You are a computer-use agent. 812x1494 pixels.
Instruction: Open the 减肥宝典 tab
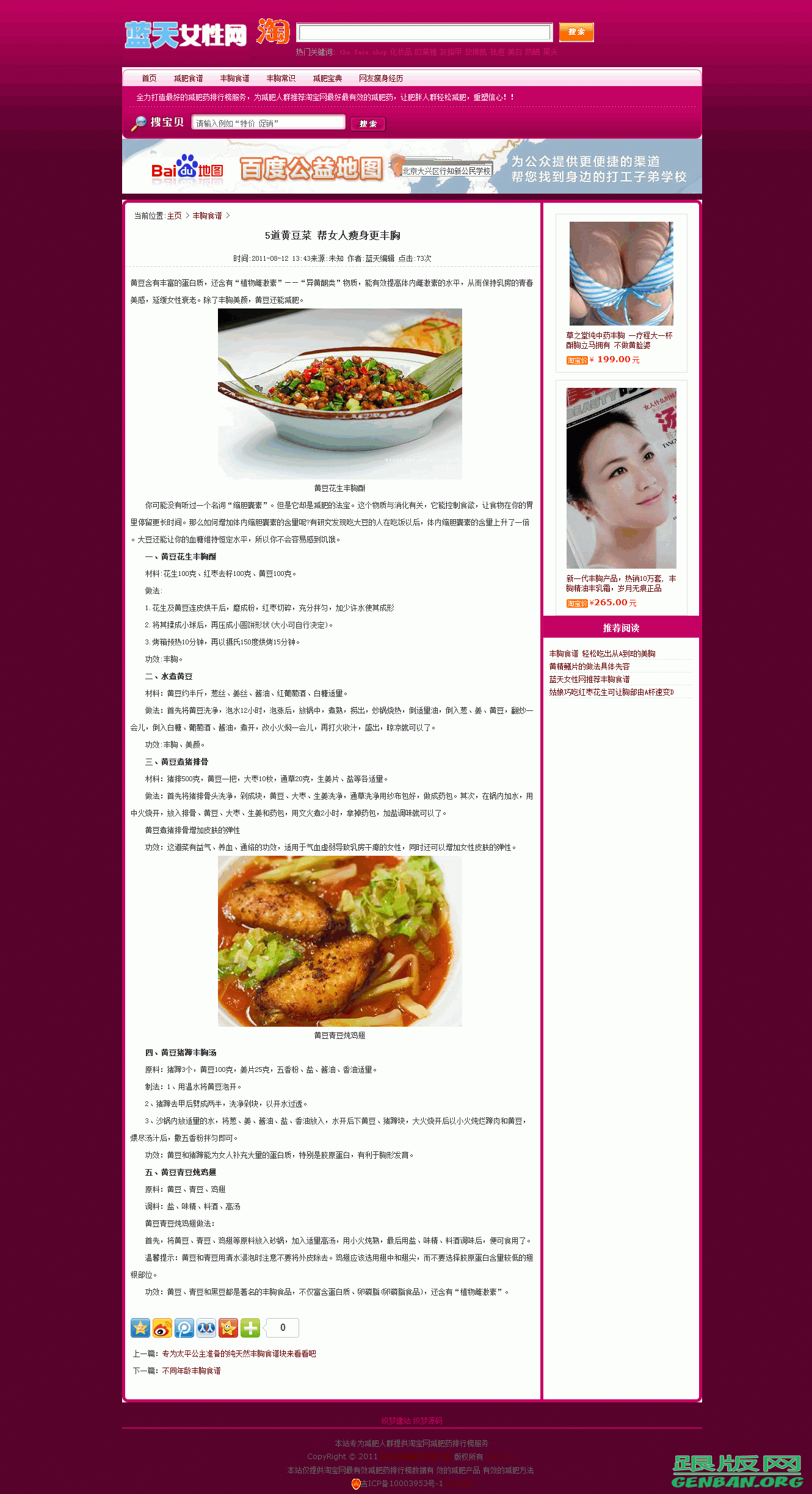tap(327, 78)
